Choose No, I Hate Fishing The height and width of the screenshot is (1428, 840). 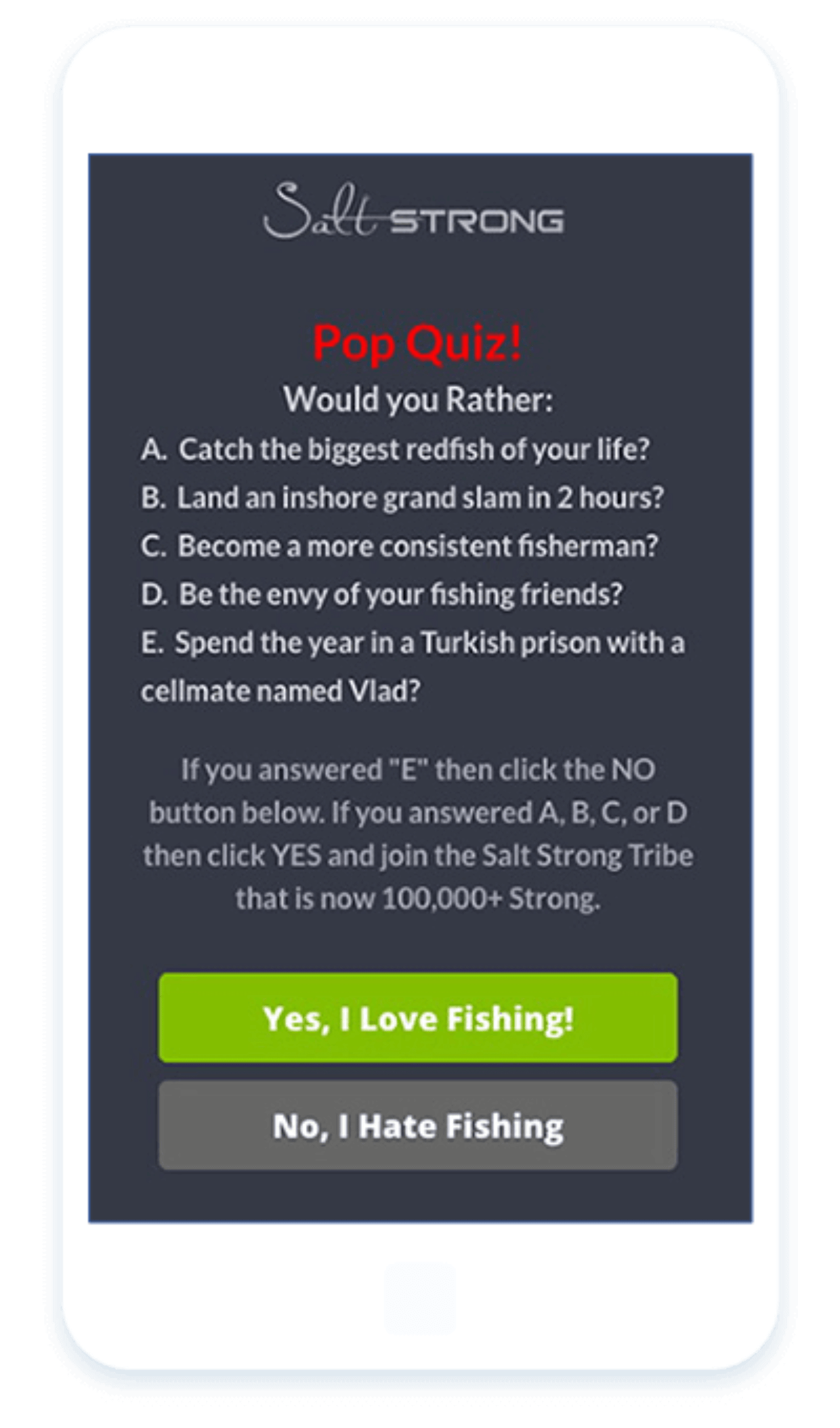418,1125
